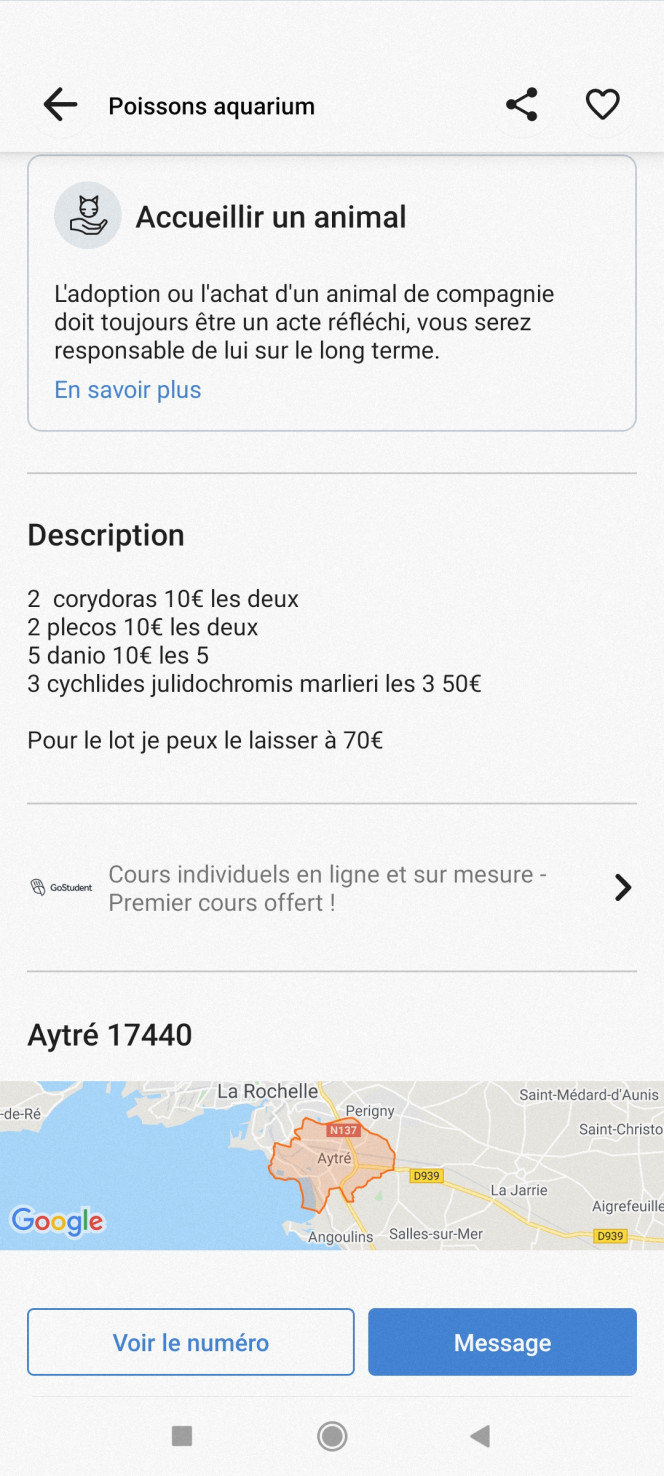The height and width of the screenshot is (1476, 664).
Task: Tap the system home button
Action: click(x=332, y=1437)
